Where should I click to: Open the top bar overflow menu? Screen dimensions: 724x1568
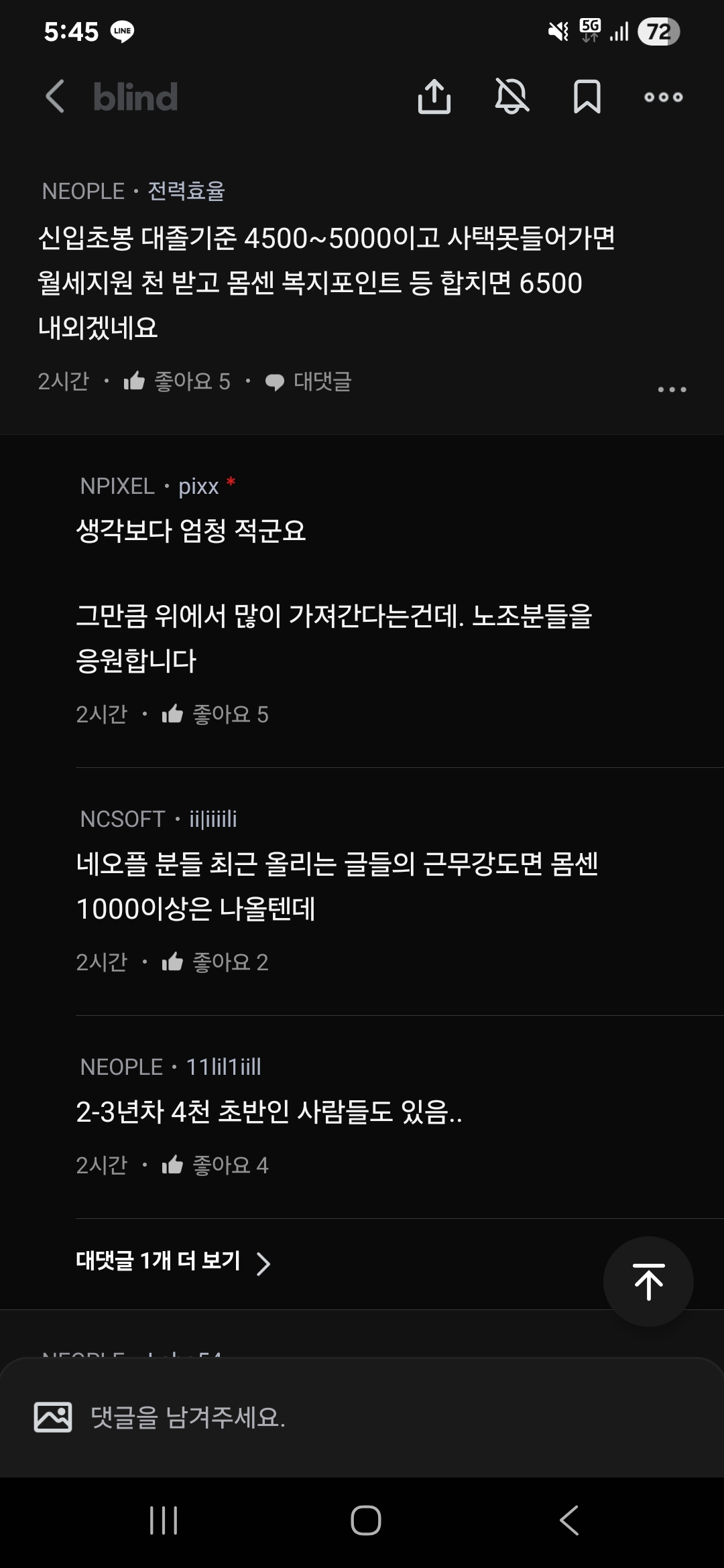664,97
